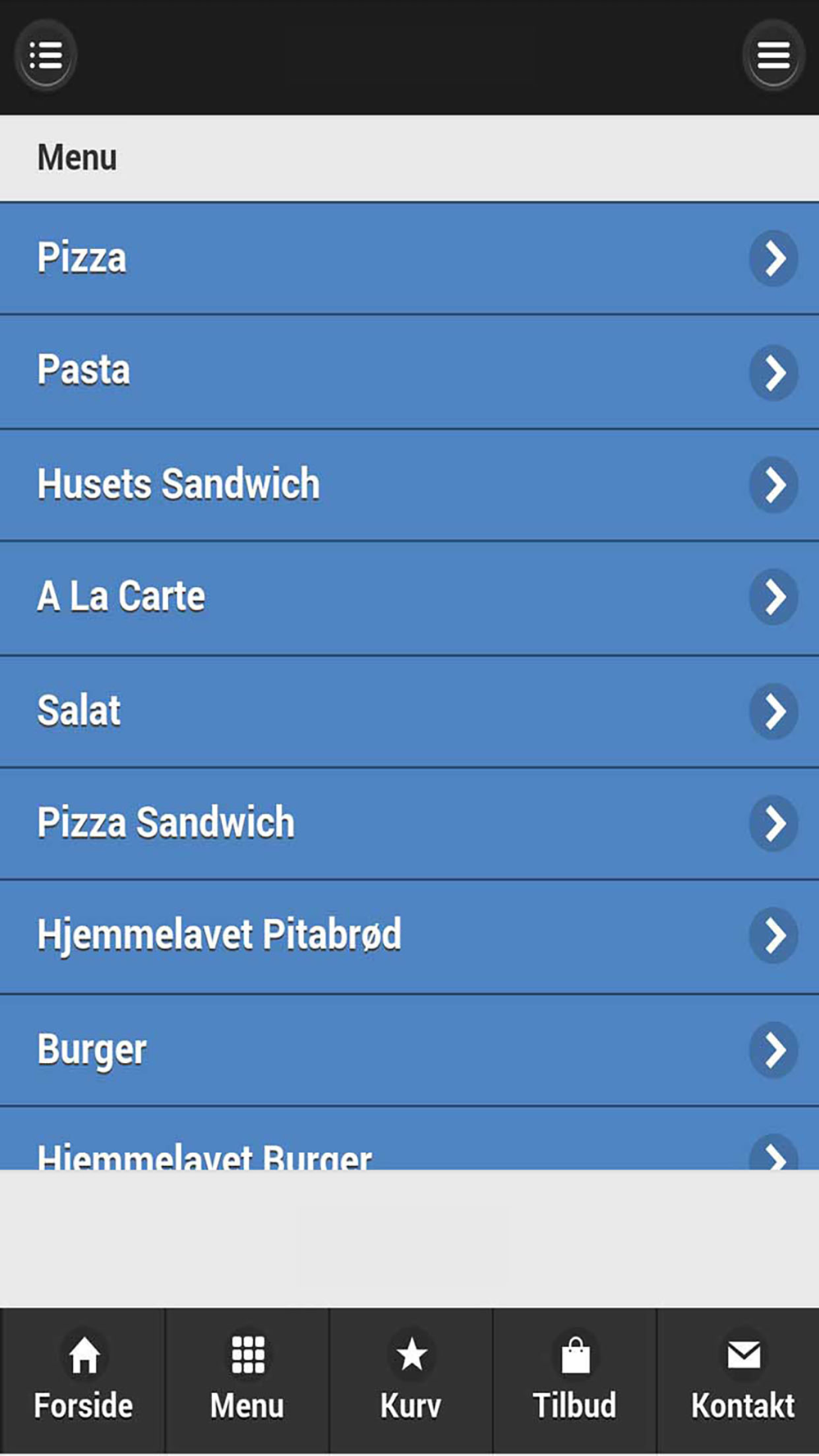Show the Burger category
Screen dimensions: 819x1456
click(x=409, y=1050)
